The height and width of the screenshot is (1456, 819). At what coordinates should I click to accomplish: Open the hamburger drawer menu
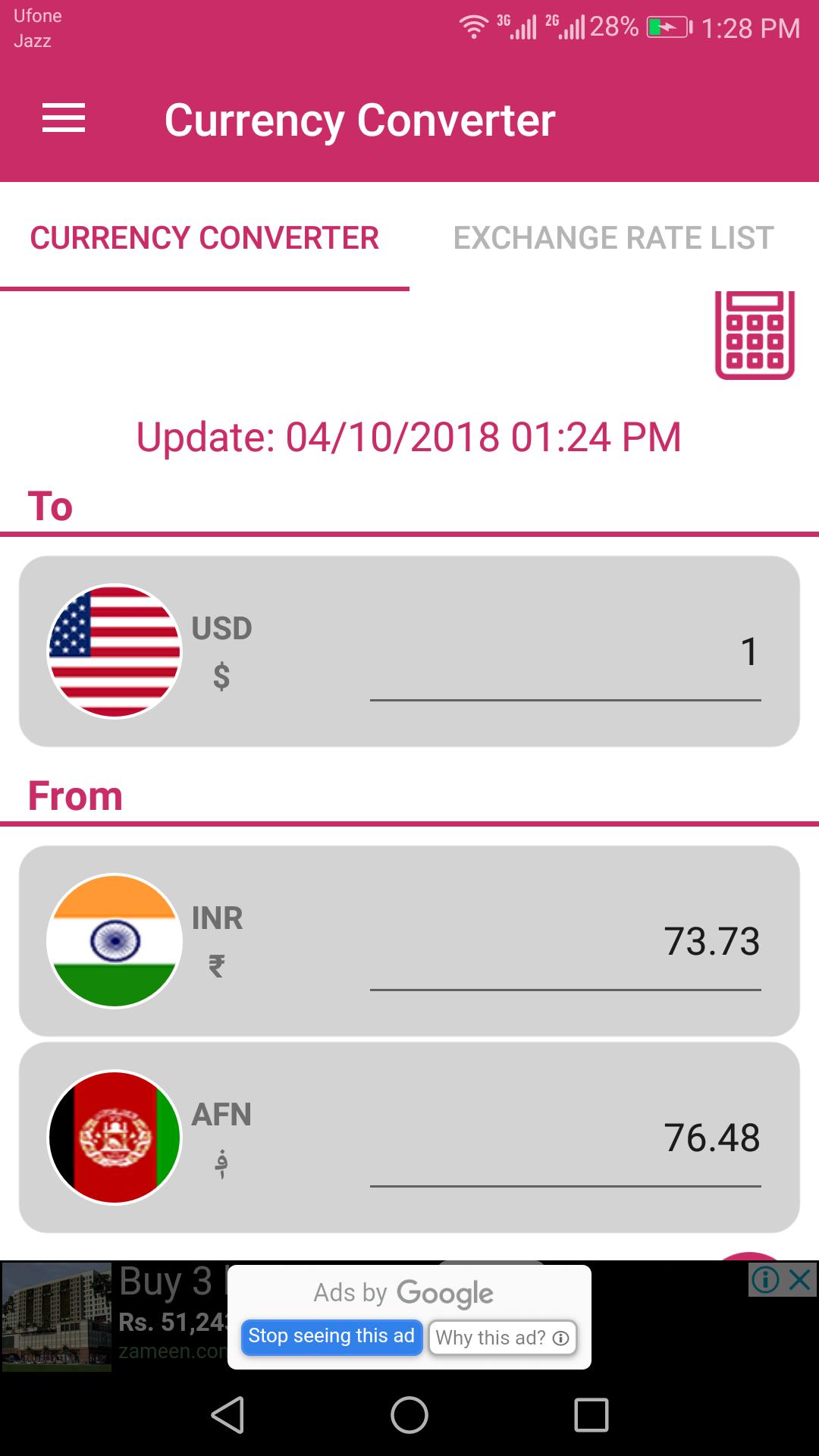64,119
